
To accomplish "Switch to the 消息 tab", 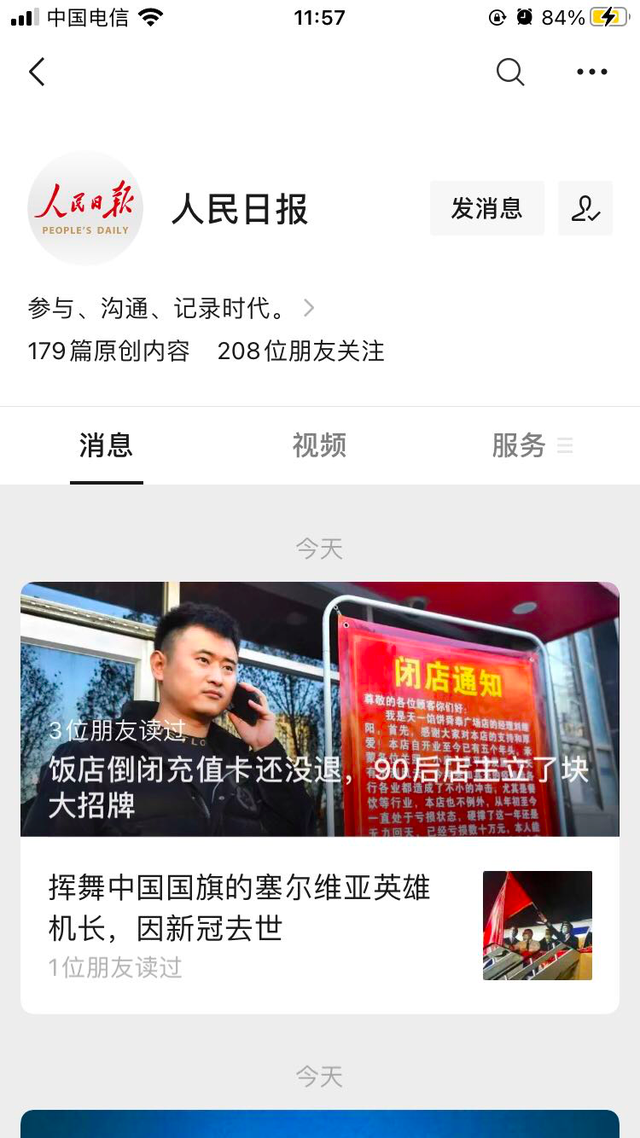I will click(106, 446).
